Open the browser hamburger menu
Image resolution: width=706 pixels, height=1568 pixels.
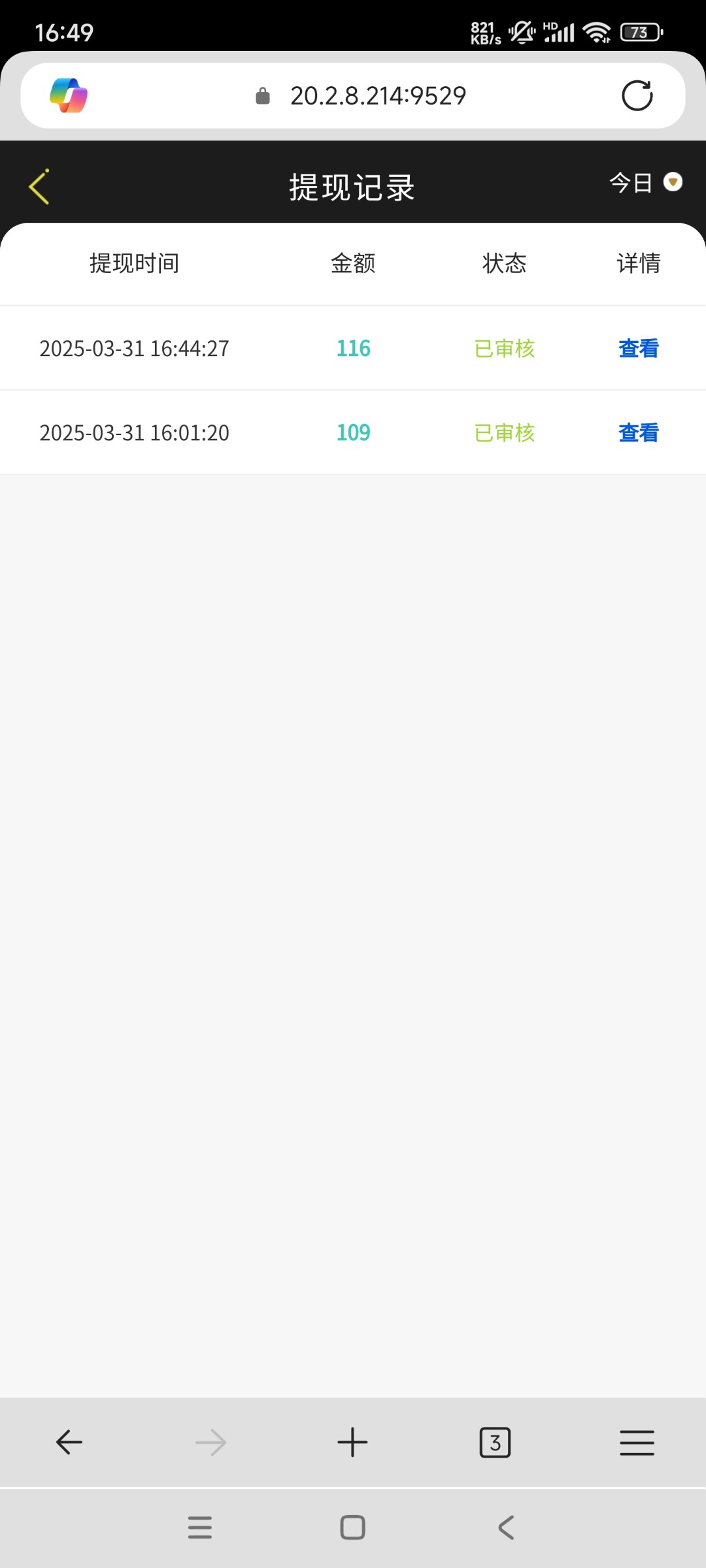(637, 1443)
